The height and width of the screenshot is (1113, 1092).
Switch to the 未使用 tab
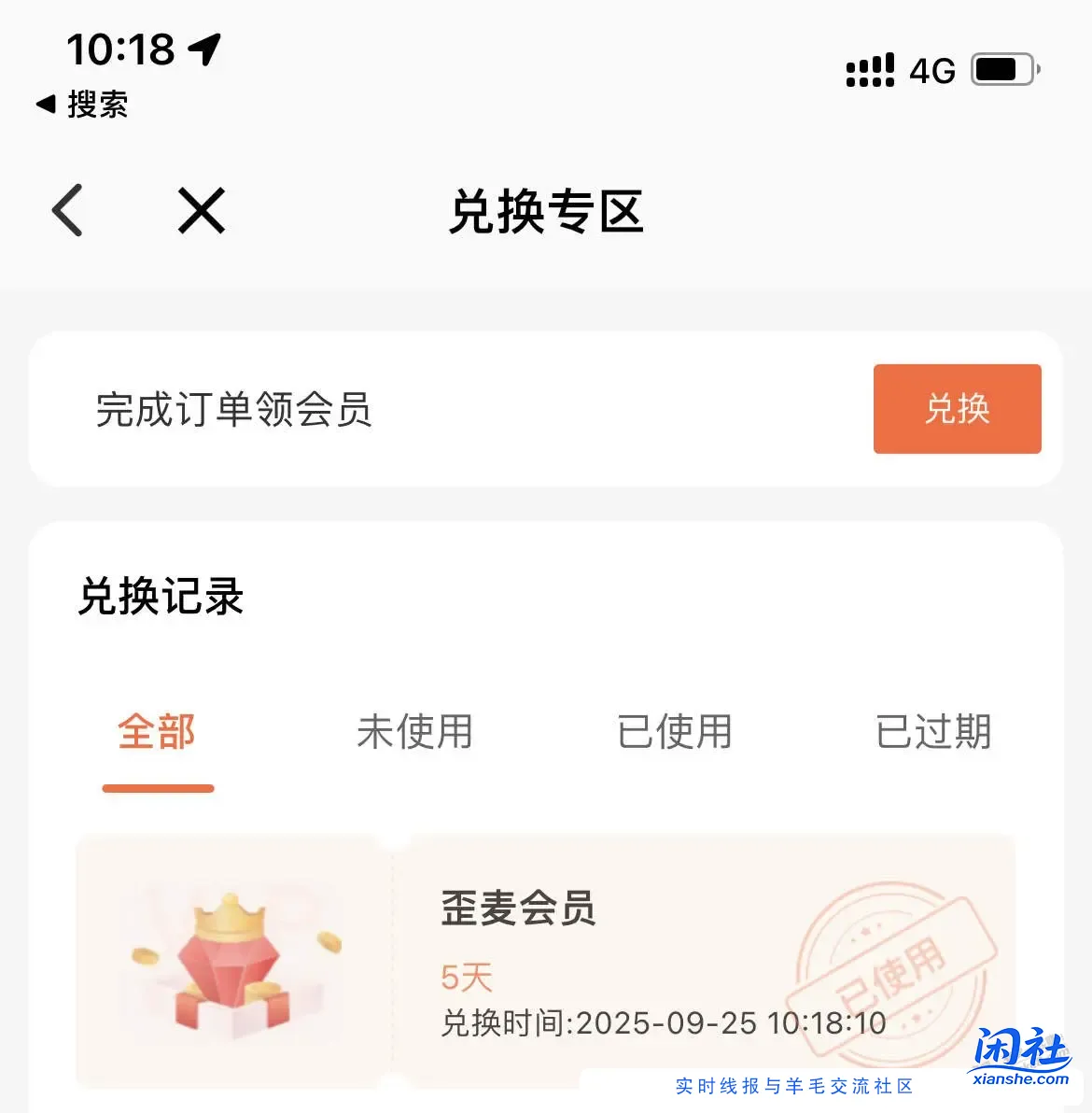(414, 734)
